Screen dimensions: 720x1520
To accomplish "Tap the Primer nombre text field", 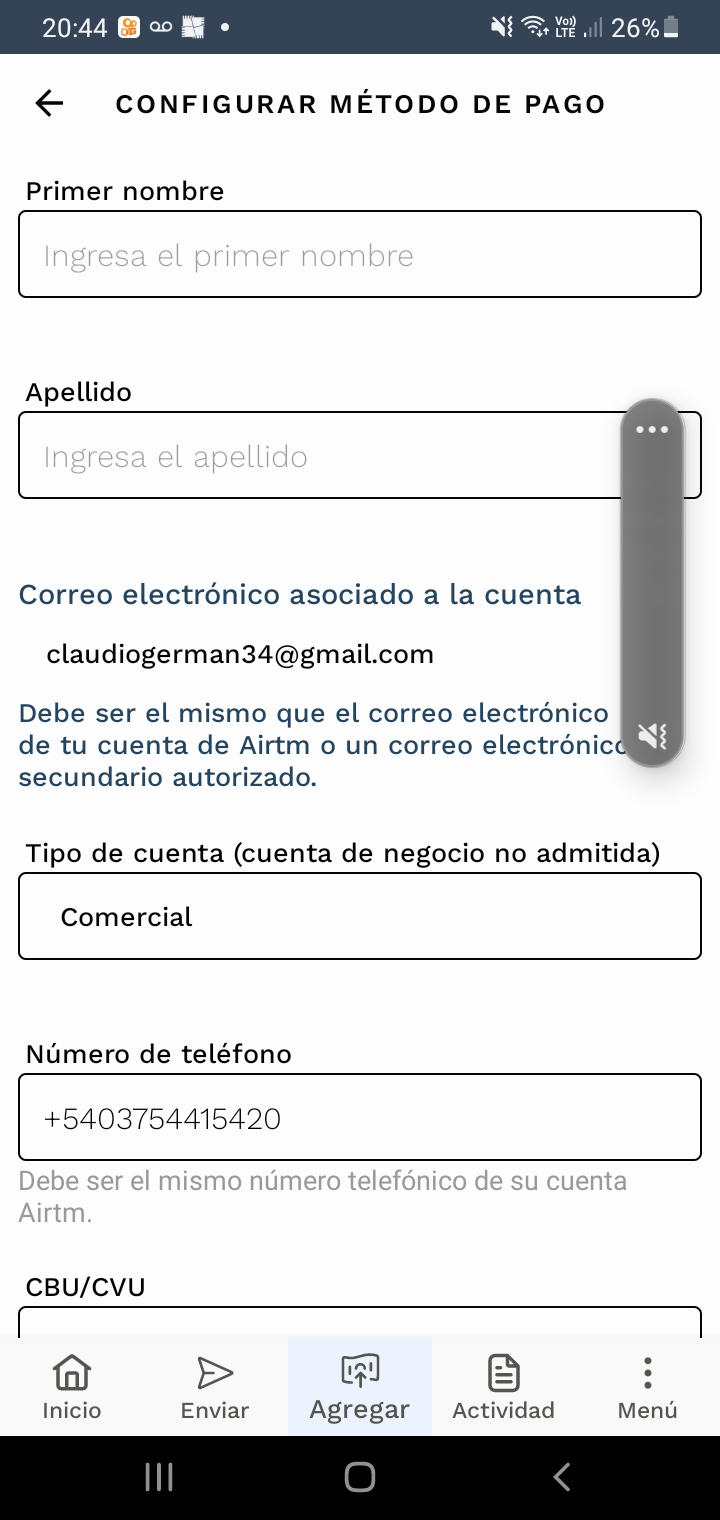I will [360, 254].
